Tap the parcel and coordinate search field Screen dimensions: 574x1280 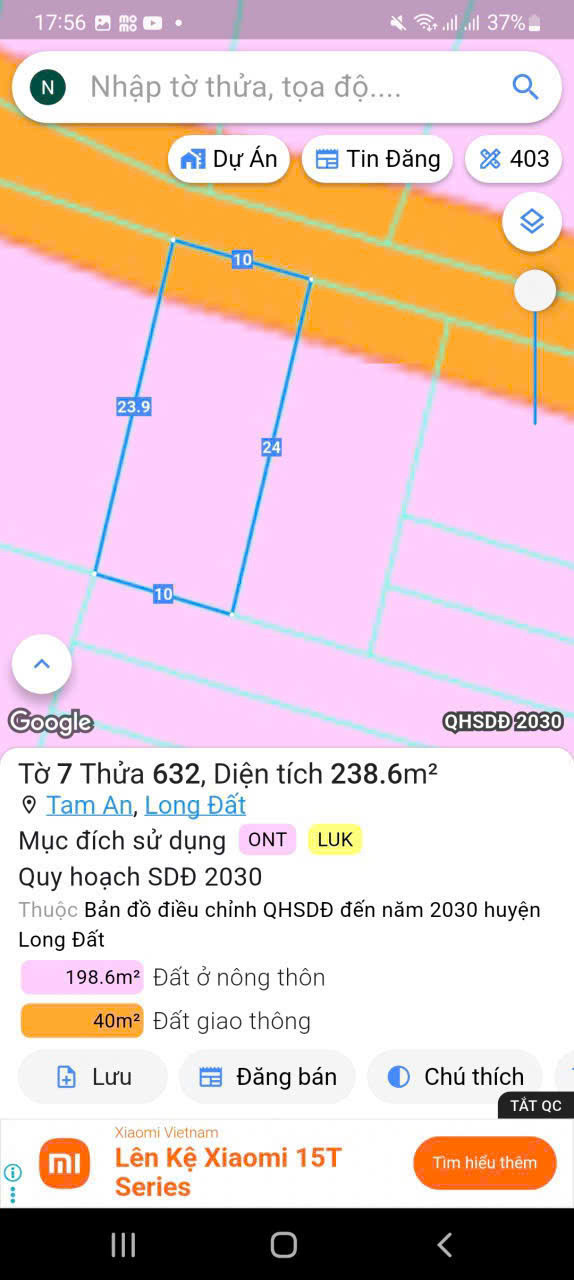tap(287, 87)
